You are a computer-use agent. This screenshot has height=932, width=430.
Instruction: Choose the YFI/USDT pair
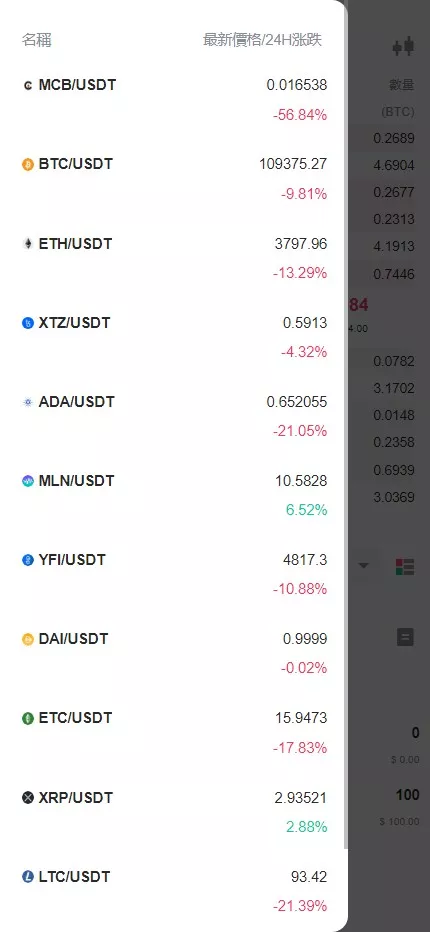coord(174,574)
